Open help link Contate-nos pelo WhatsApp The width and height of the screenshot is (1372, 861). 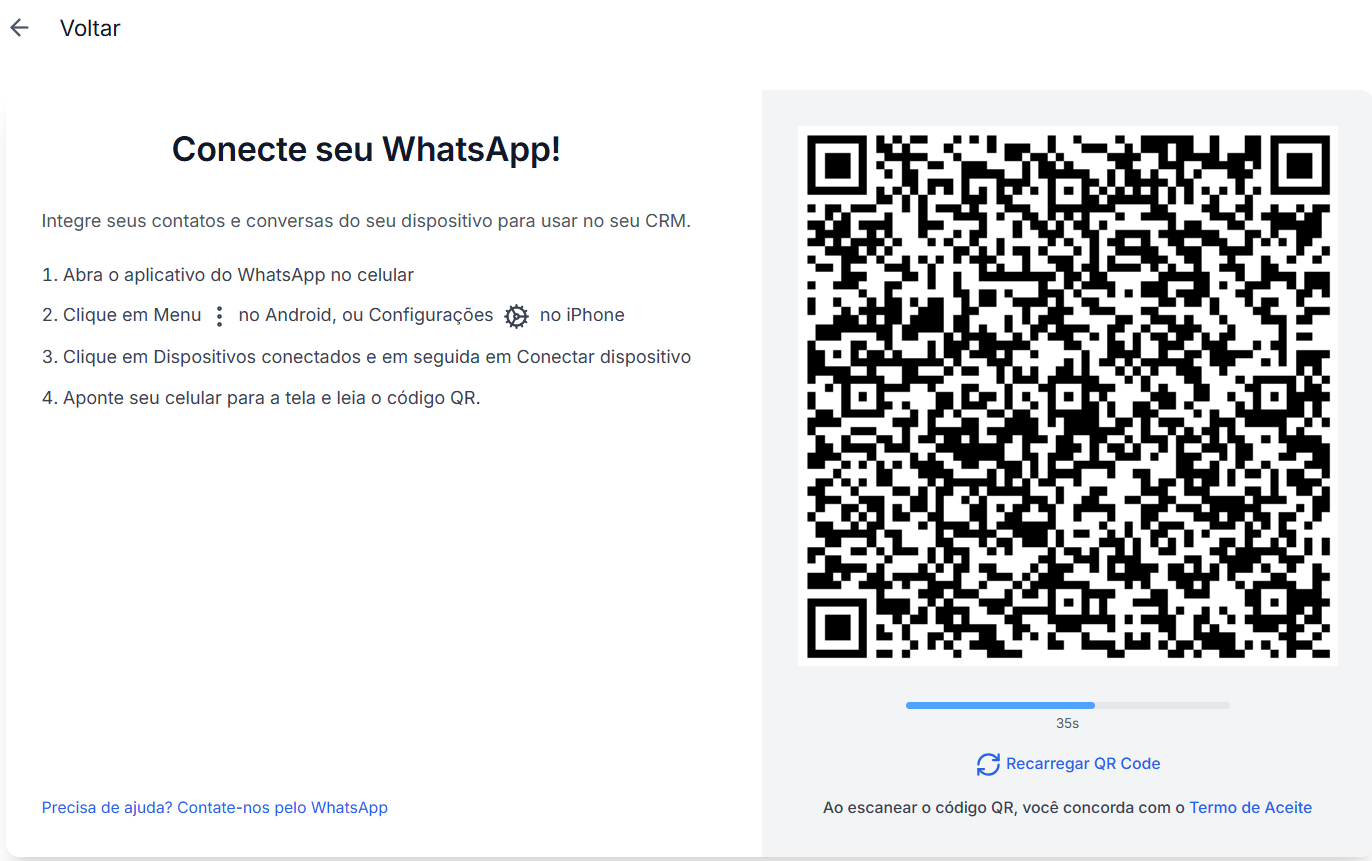(x=214, y=808)
